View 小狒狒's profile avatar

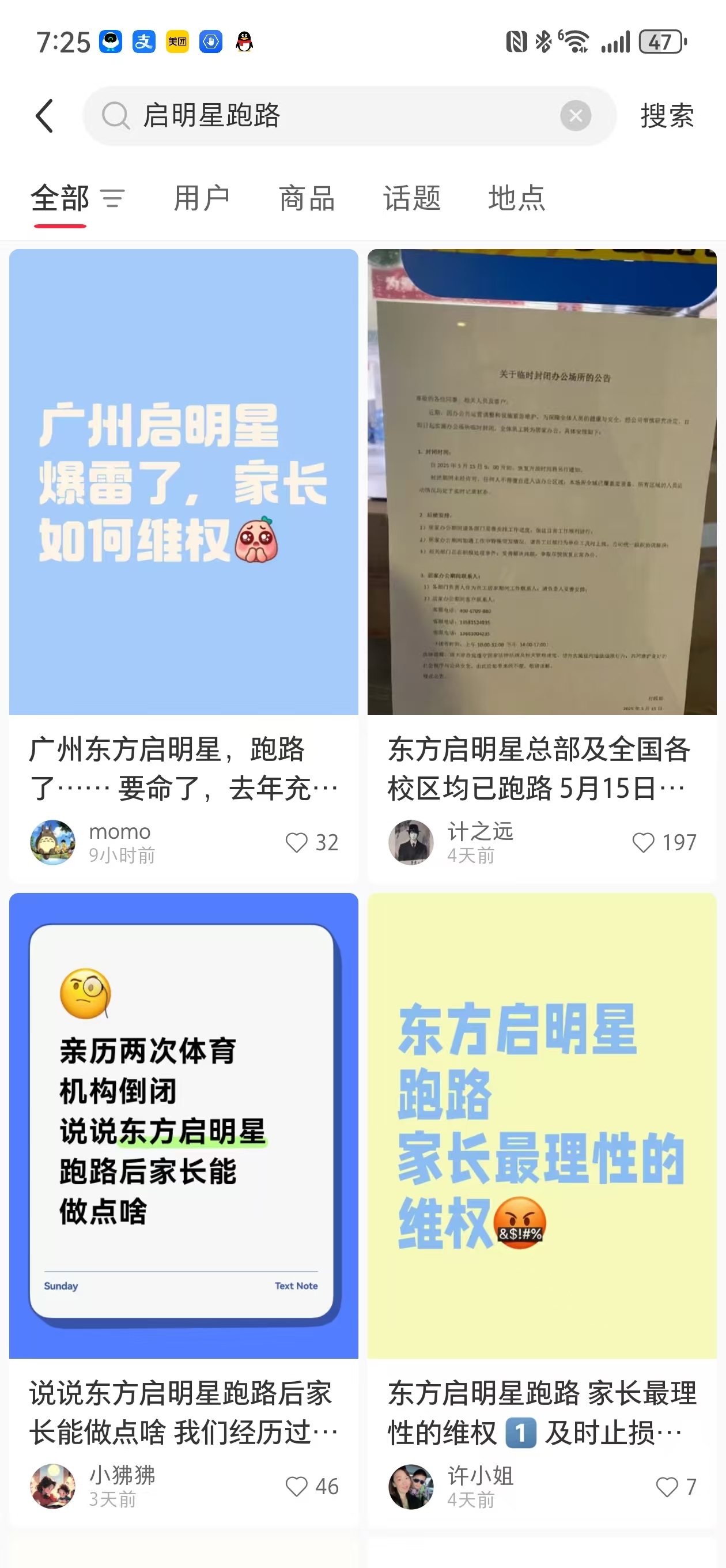(x=53, y=1487)
